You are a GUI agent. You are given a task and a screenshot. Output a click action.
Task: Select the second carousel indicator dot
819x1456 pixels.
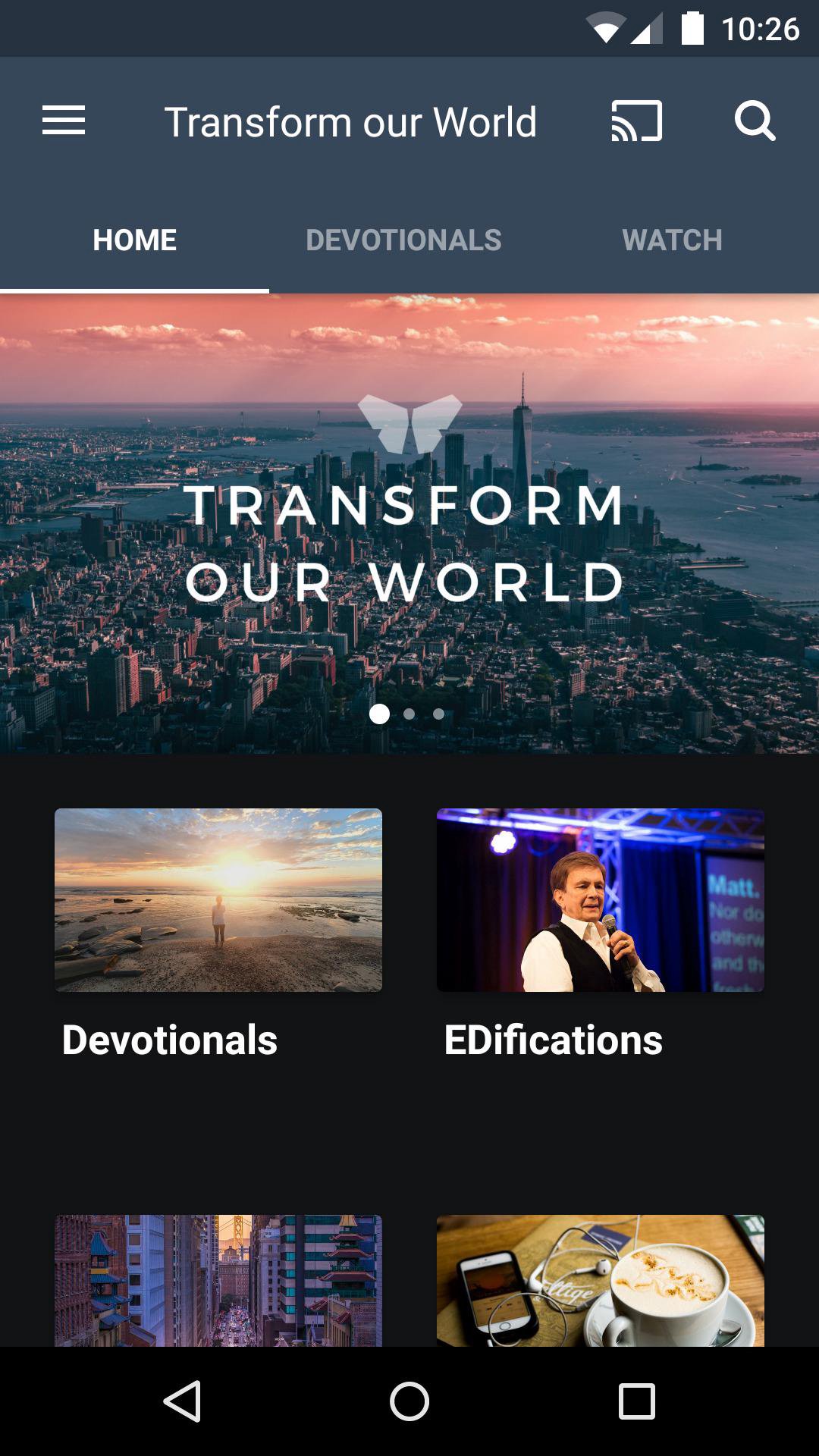(409, 714)
